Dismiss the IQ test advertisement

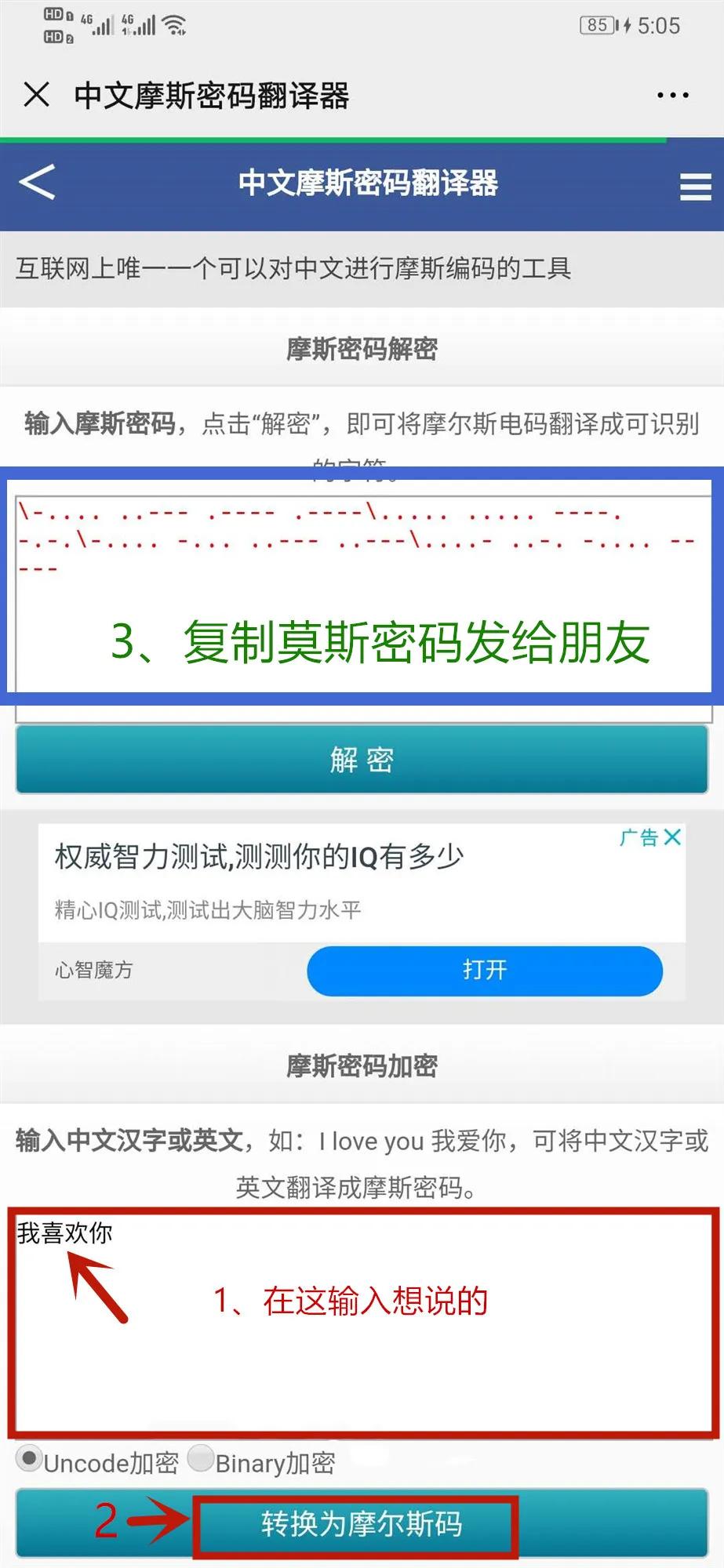(672, 837)
